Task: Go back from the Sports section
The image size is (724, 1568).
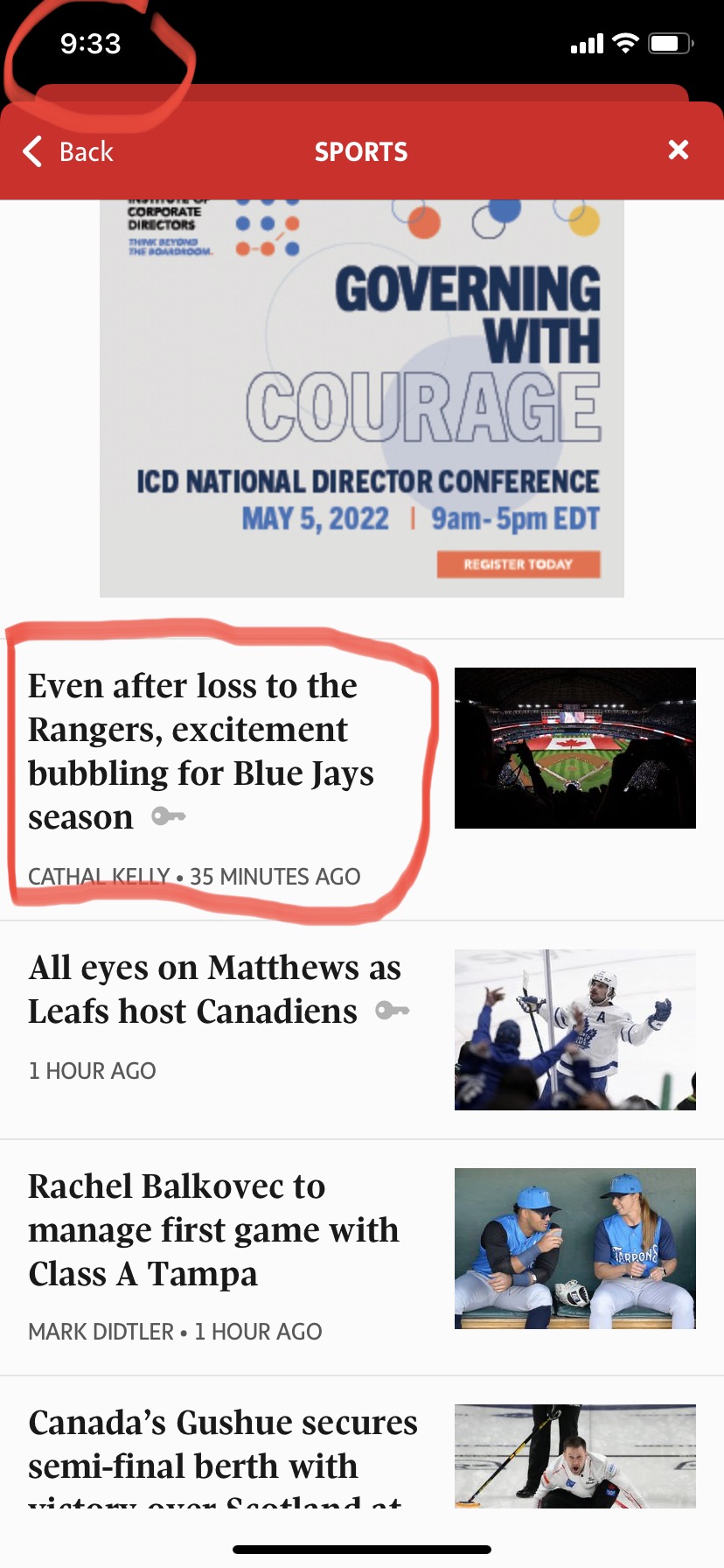Action: [68, 151]
